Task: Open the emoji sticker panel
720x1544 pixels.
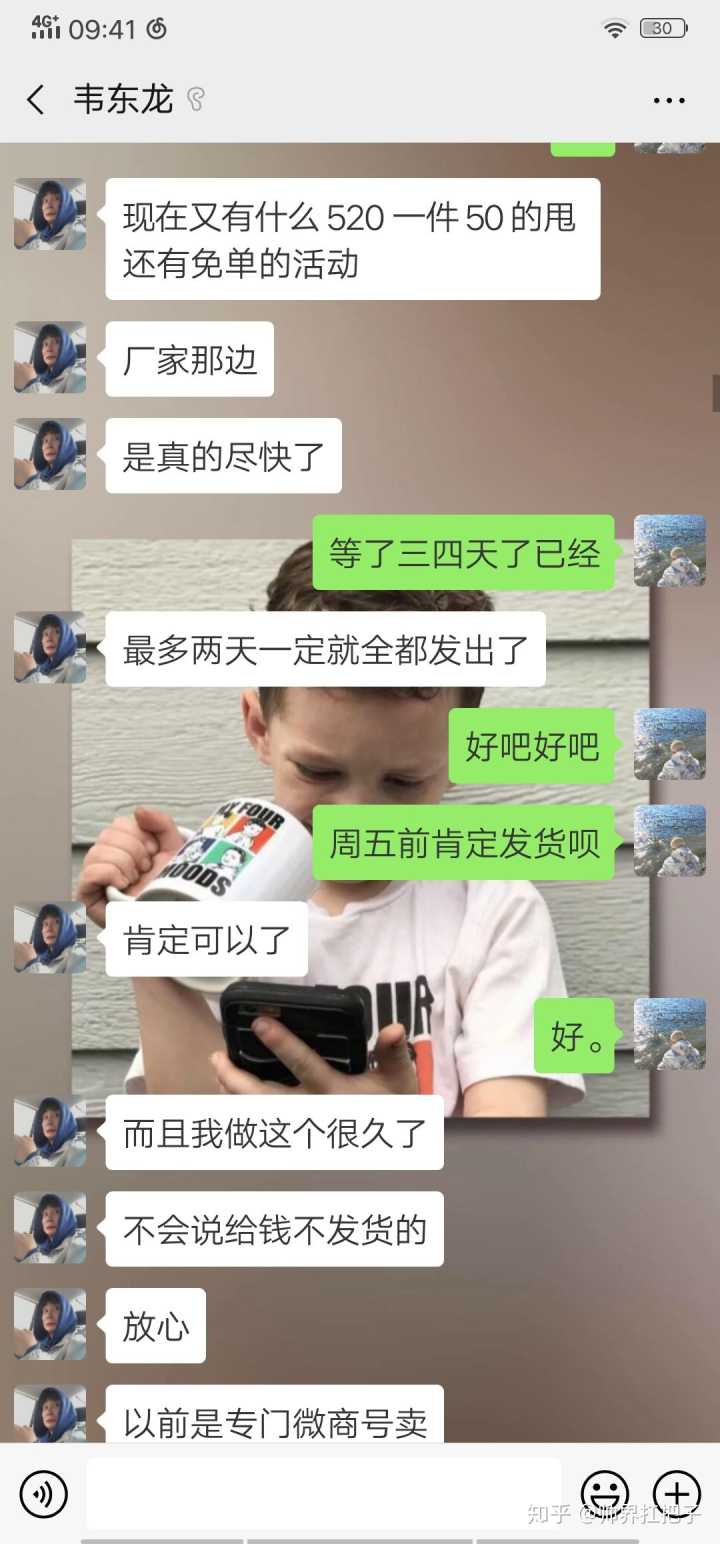Action: 605,1494
